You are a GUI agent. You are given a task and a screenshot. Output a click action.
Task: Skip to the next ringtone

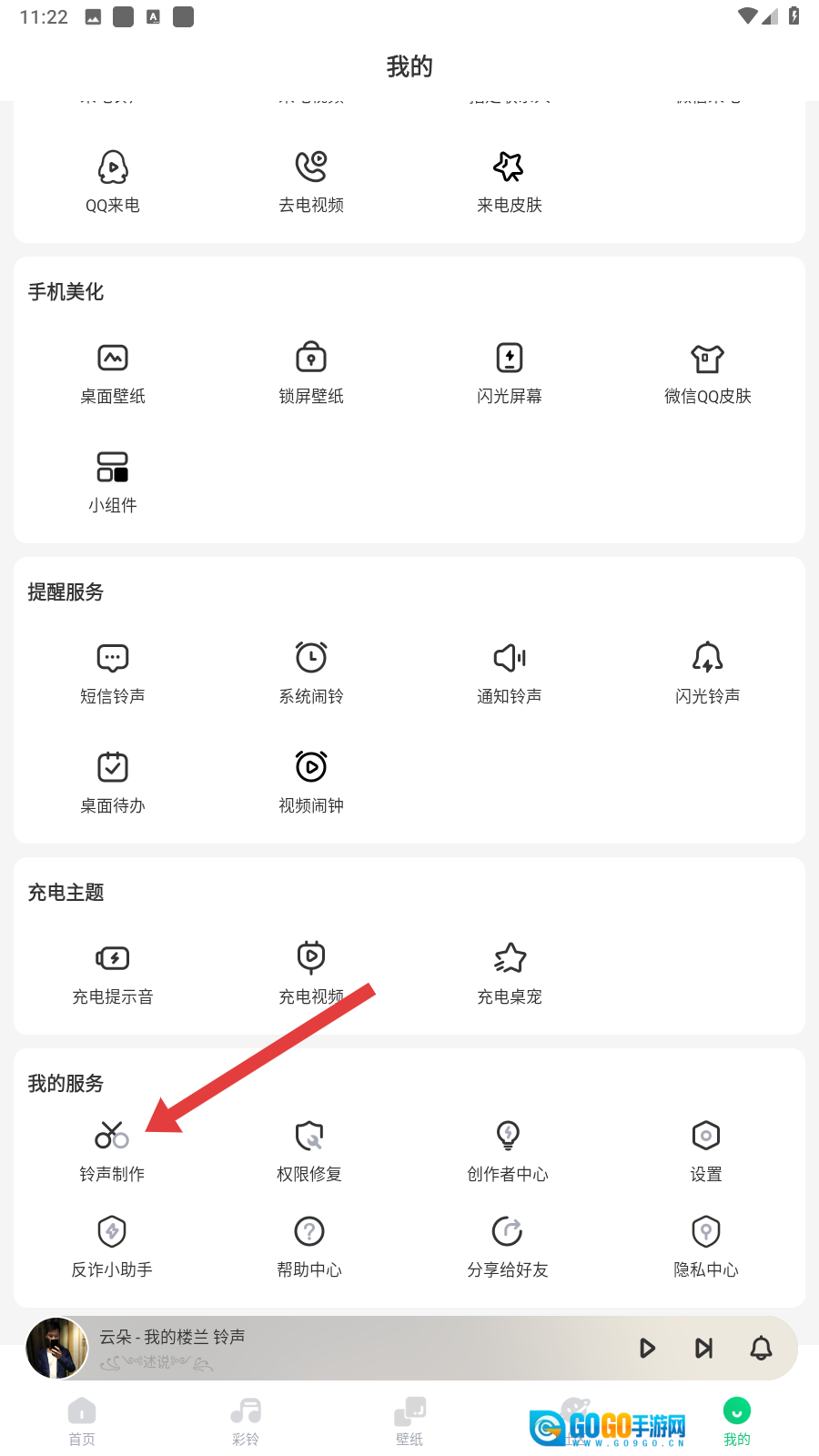pyautogui.click(x=703, y=1348)
